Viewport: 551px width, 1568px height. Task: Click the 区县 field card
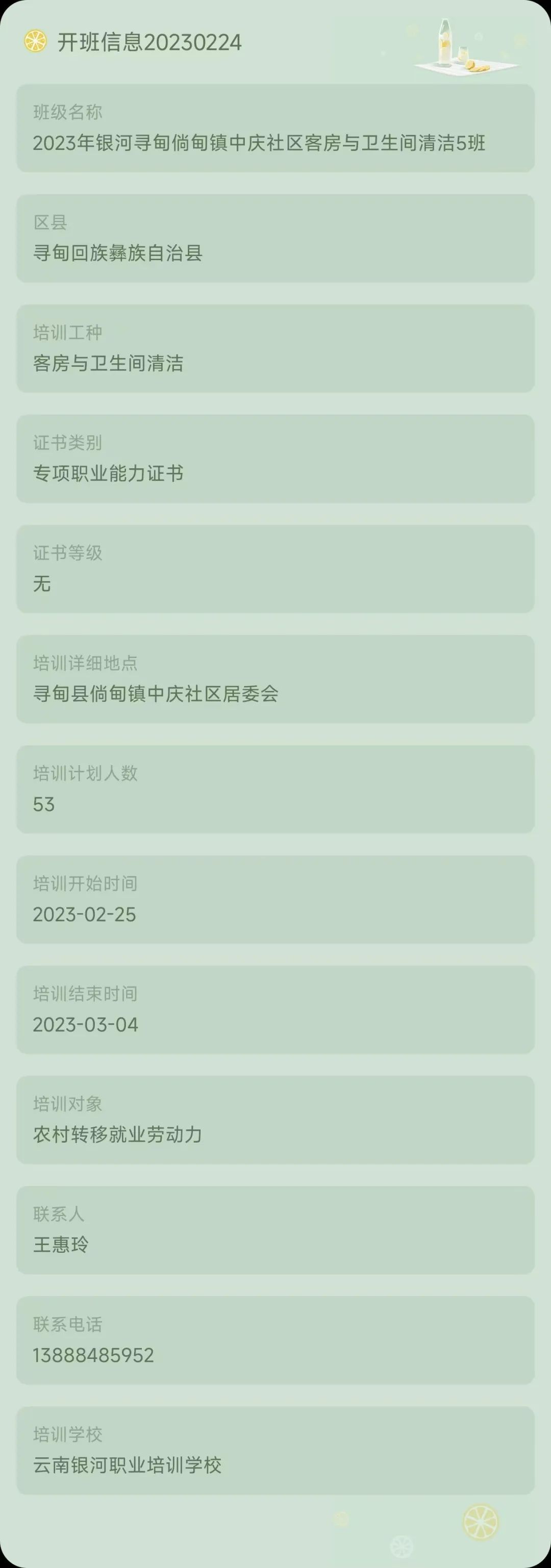[x=275, y=237]
